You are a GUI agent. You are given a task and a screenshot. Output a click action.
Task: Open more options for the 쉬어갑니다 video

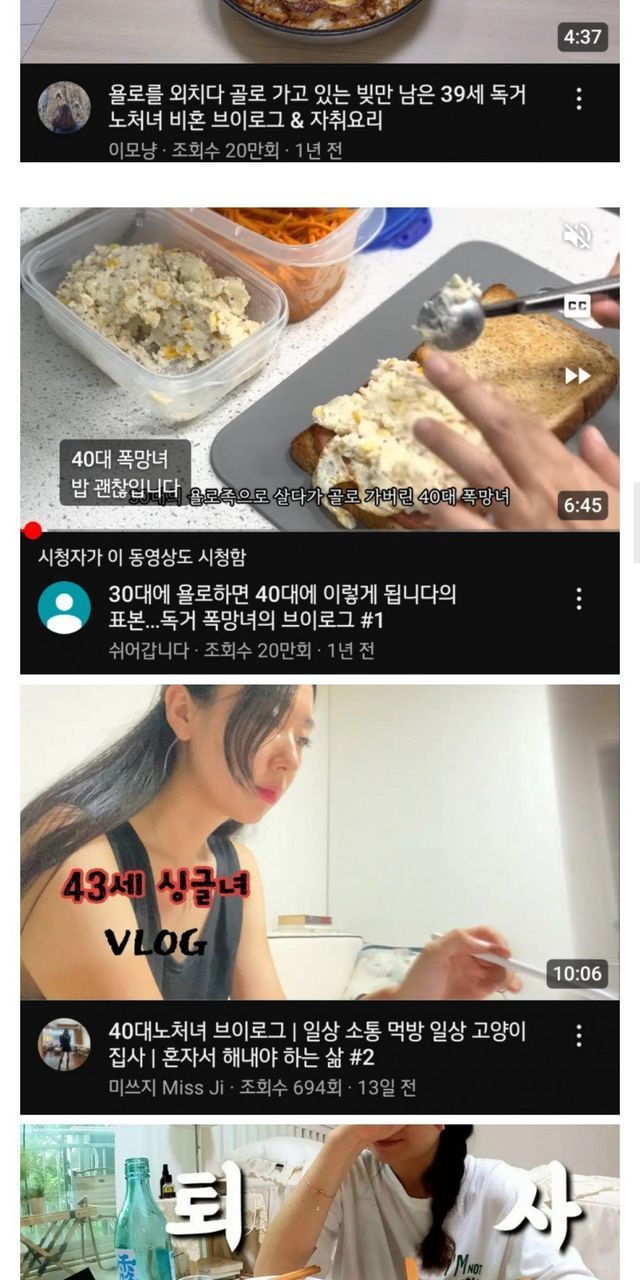pos(579,598)
